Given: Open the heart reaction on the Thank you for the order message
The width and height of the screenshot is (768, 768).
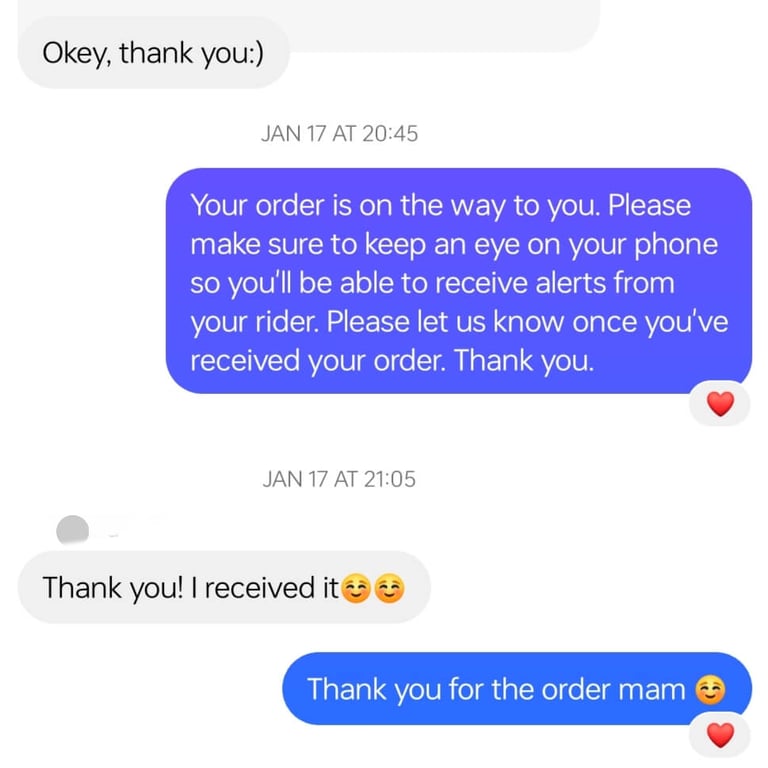Looking at the screenshot, I should [720, 735].
